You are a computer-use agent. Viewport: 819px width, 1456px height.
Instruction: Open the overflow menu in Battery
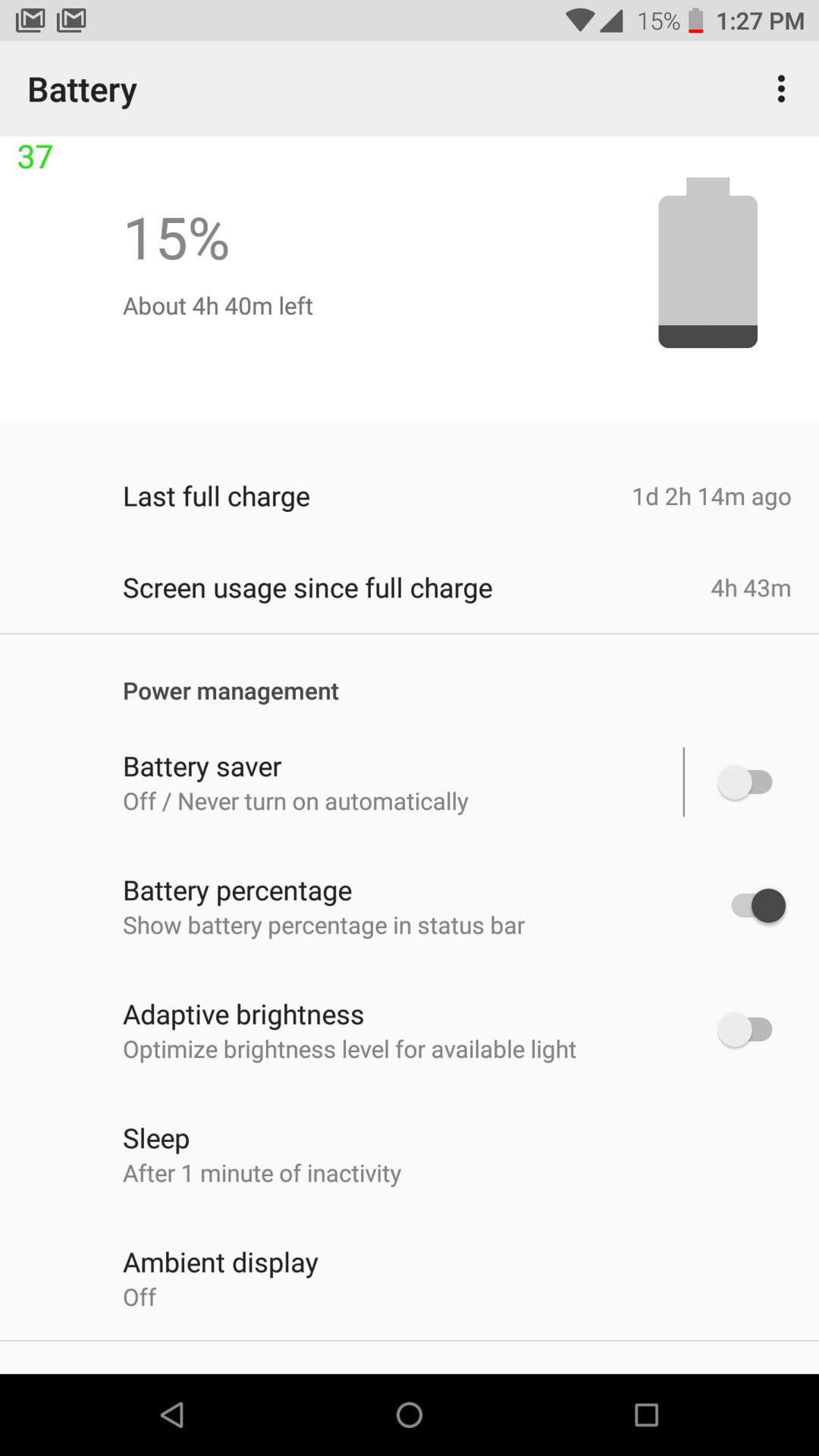tap(780, 89)
